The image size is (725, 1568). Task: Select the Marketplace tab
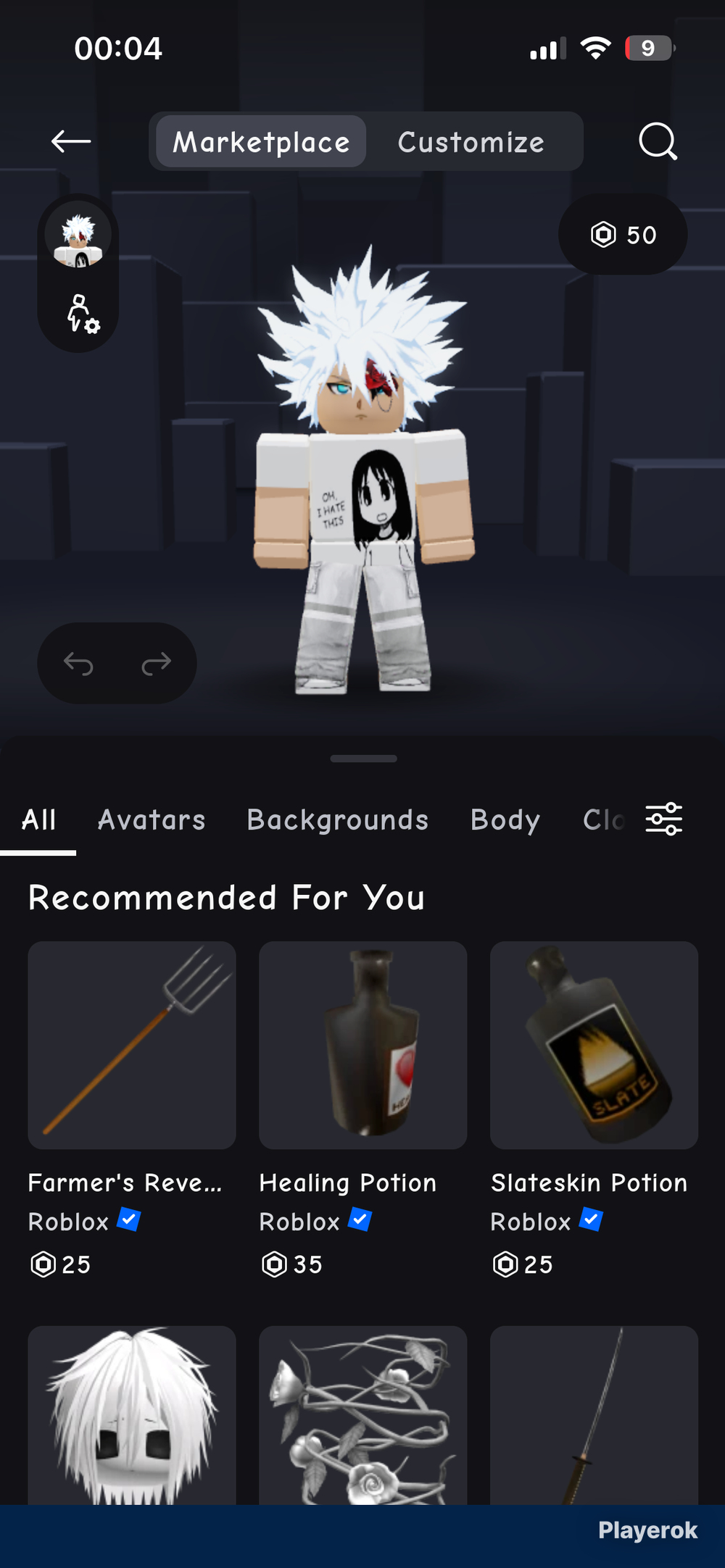[x=261, y=142]
